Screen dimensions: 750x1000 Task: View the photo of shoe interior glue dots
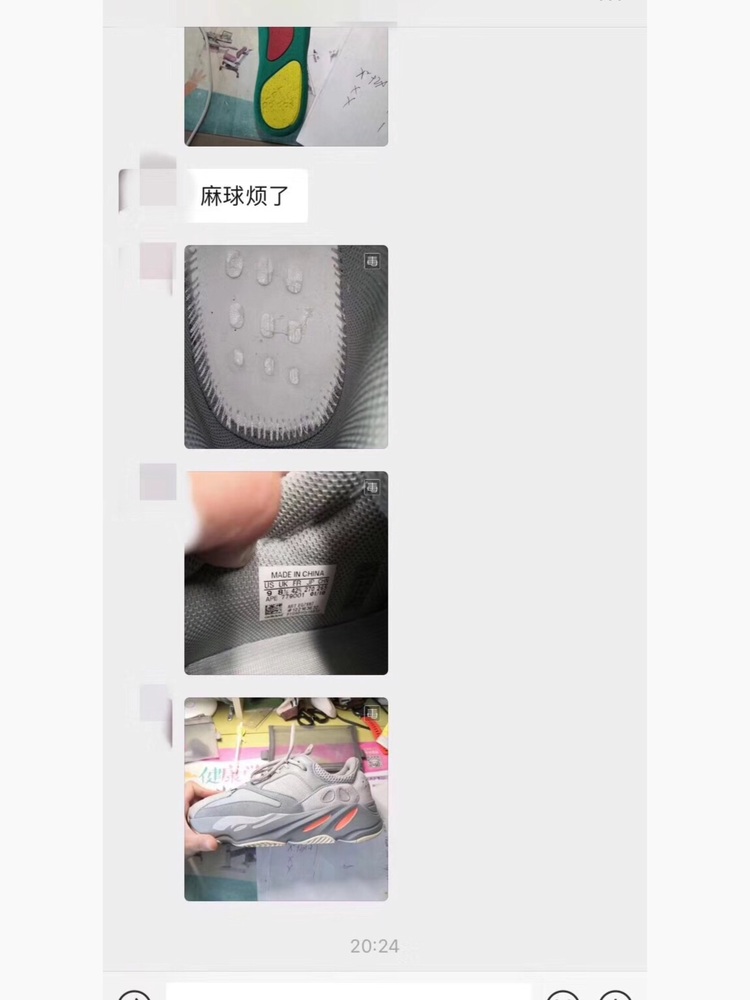click(286, 347)
